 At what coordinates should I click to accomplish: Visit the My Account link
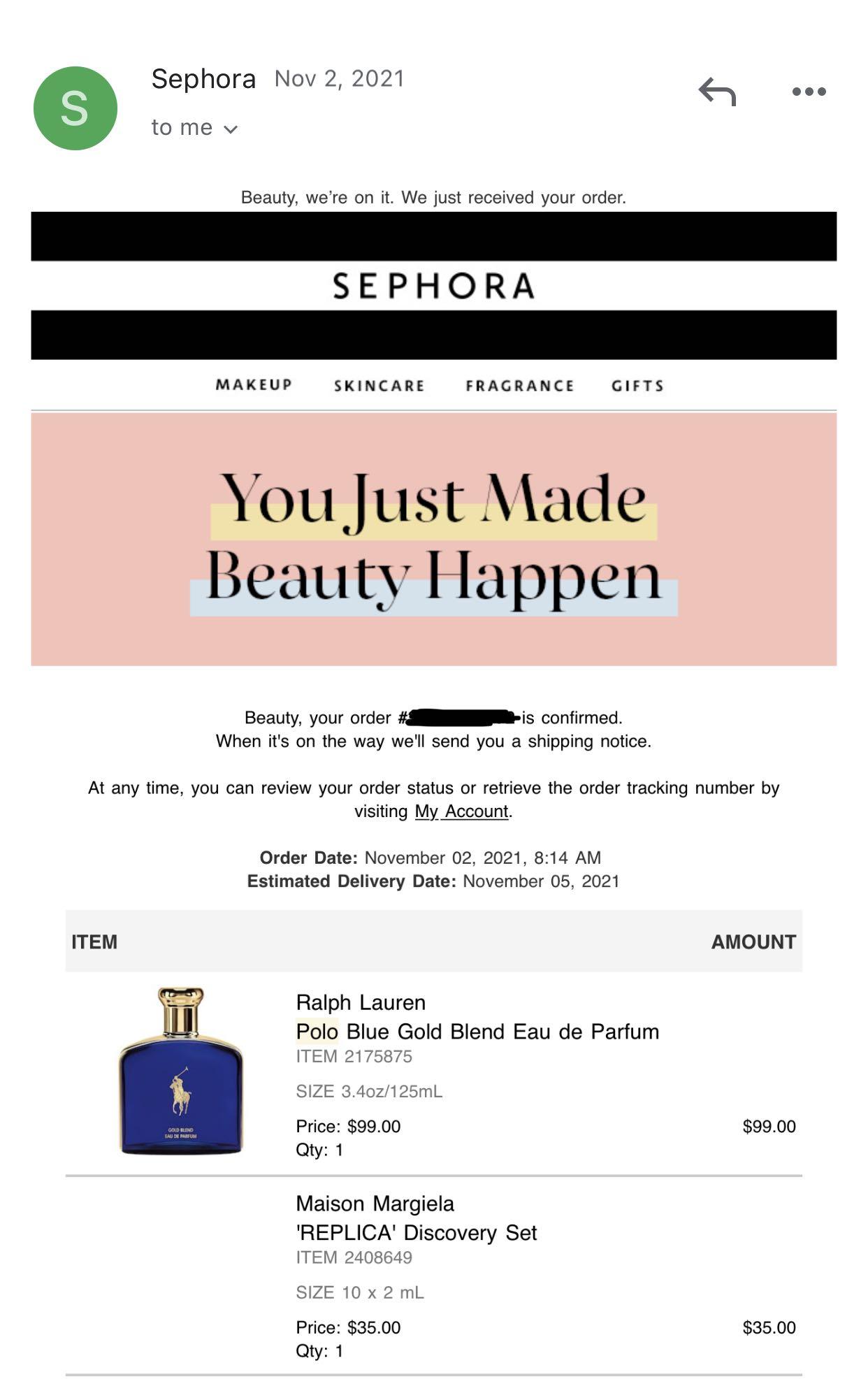click(461, 811)
